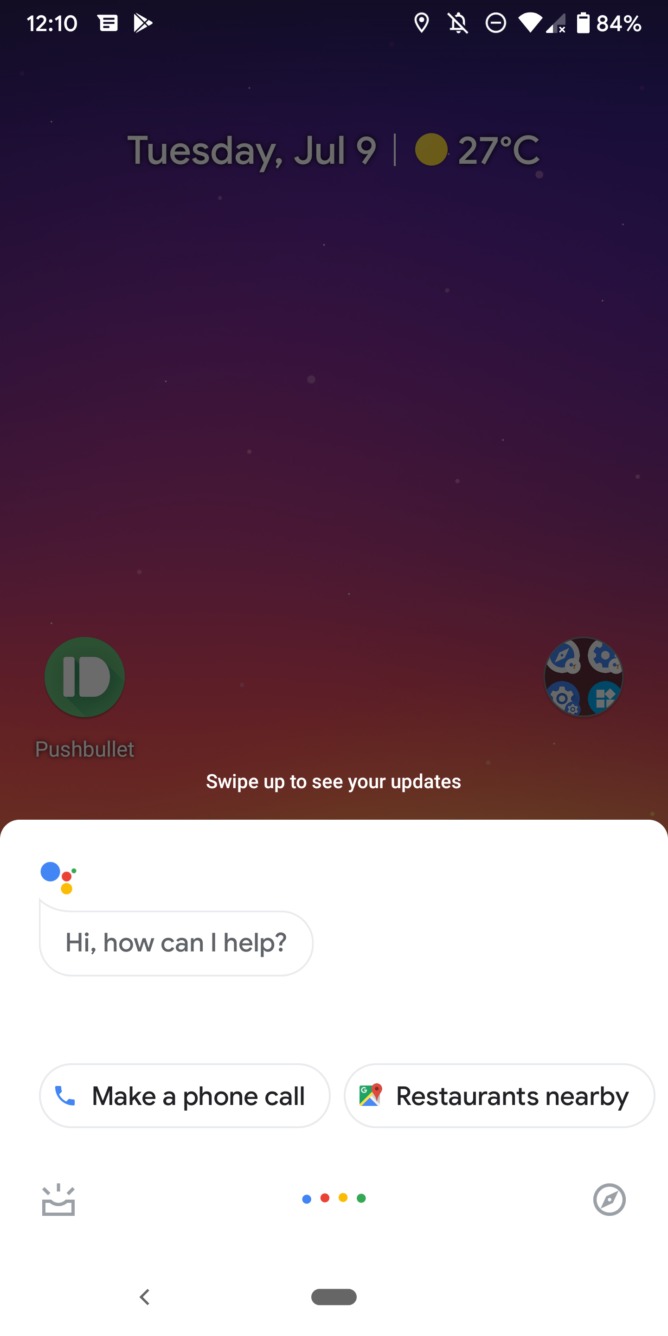The image size is (668, 1336).
Task: Select the Restaurants nearby chip
Action: (499, 1096)
